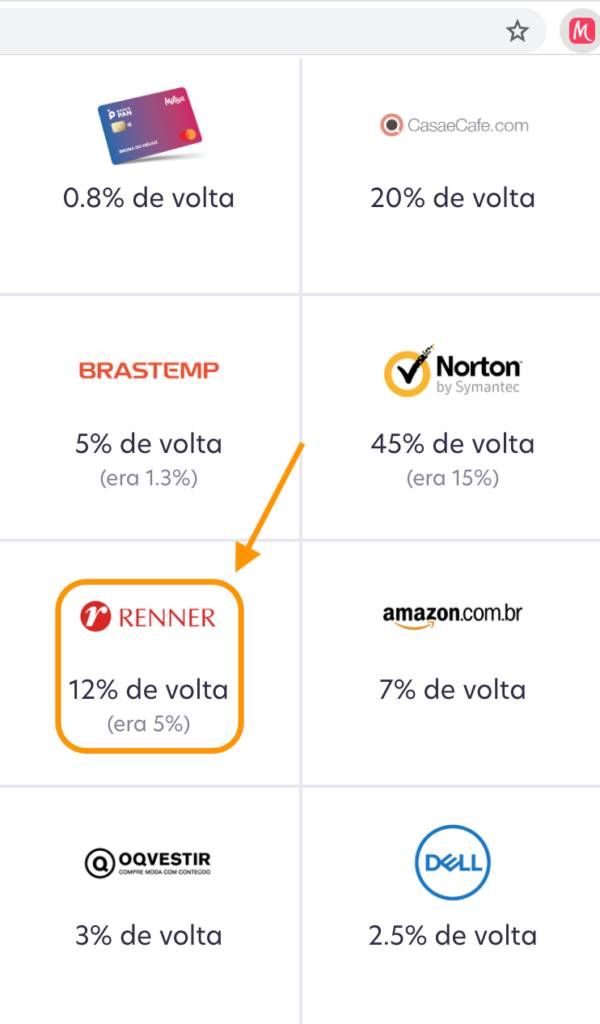Screen dimensions: 600x1024
Task: Select the OQVestir 3% cashback offer
Action: click(149, 906)
